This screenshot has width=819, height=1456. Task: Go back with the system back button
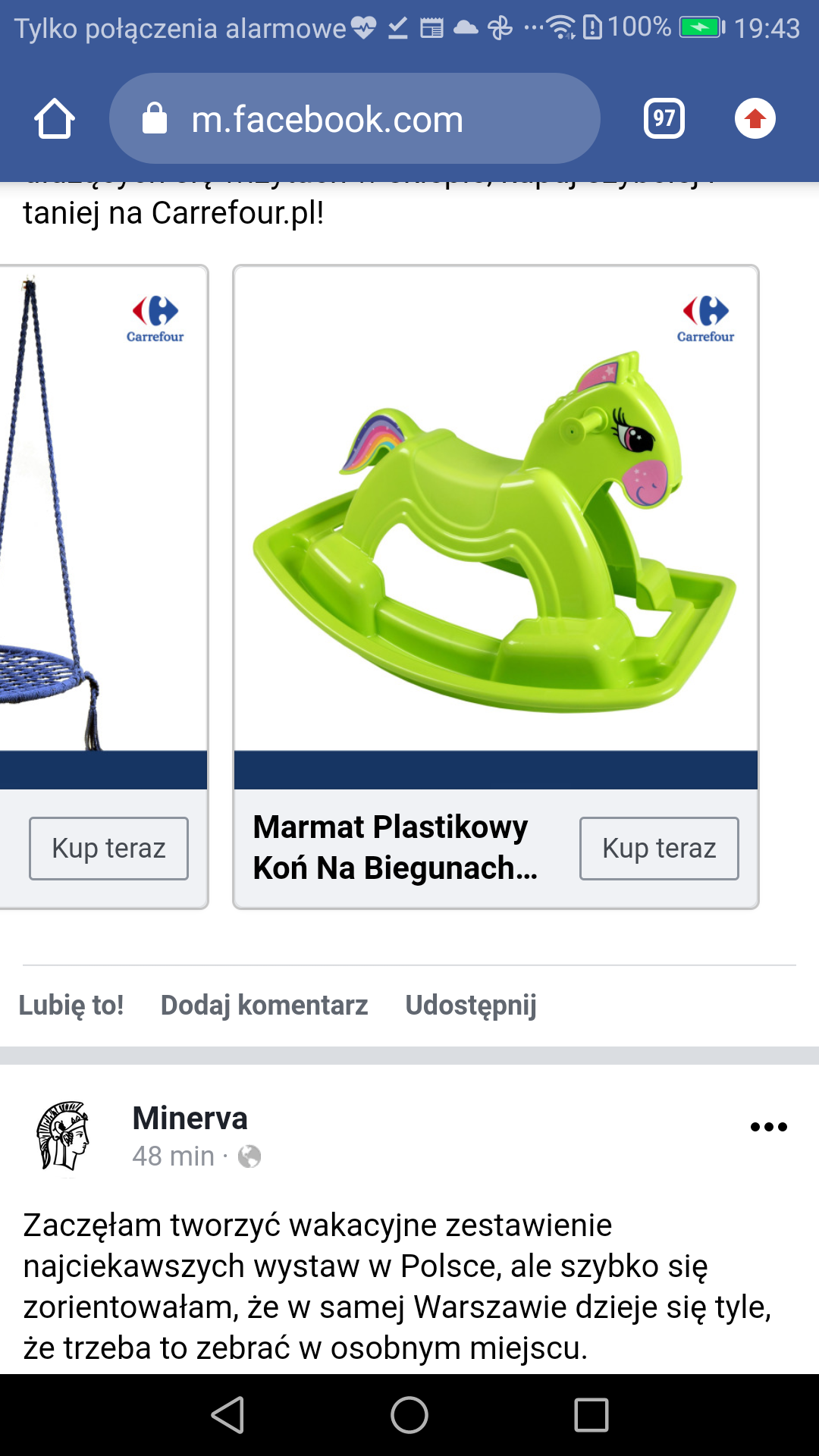(x=227, y=1415)
